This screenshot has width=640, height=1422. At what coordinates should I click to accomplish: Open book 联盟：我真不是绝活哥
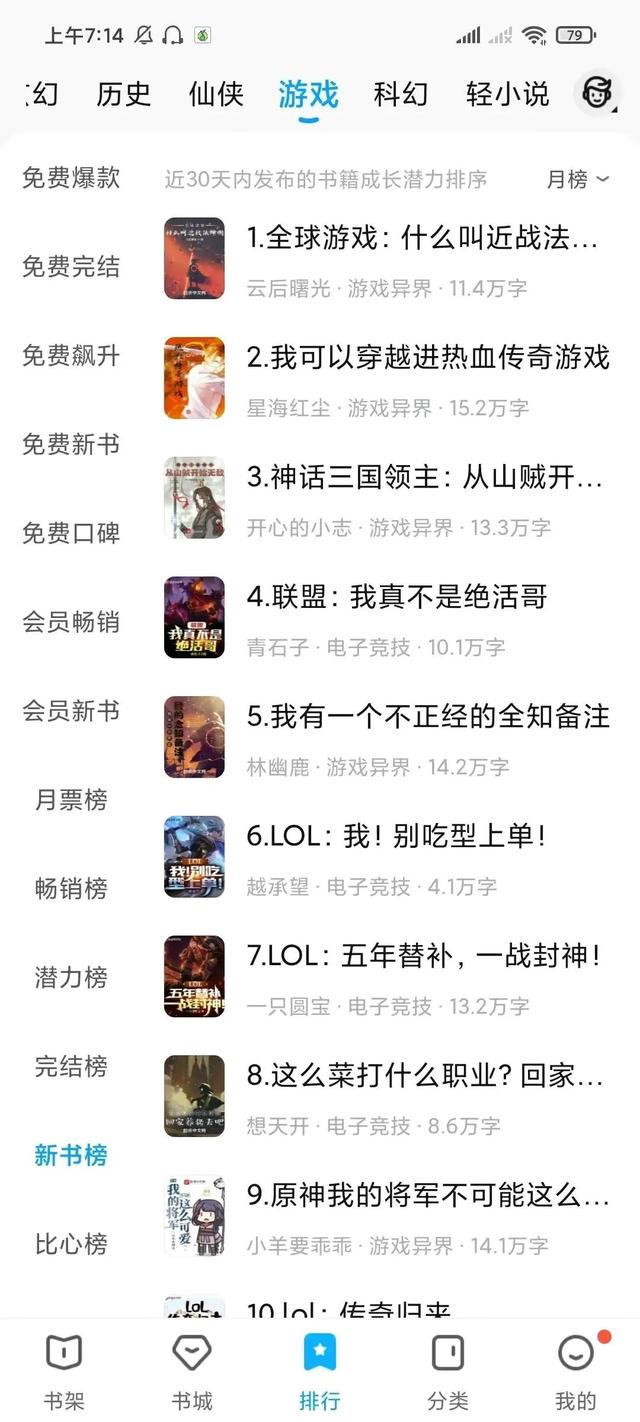pos(397,597)
